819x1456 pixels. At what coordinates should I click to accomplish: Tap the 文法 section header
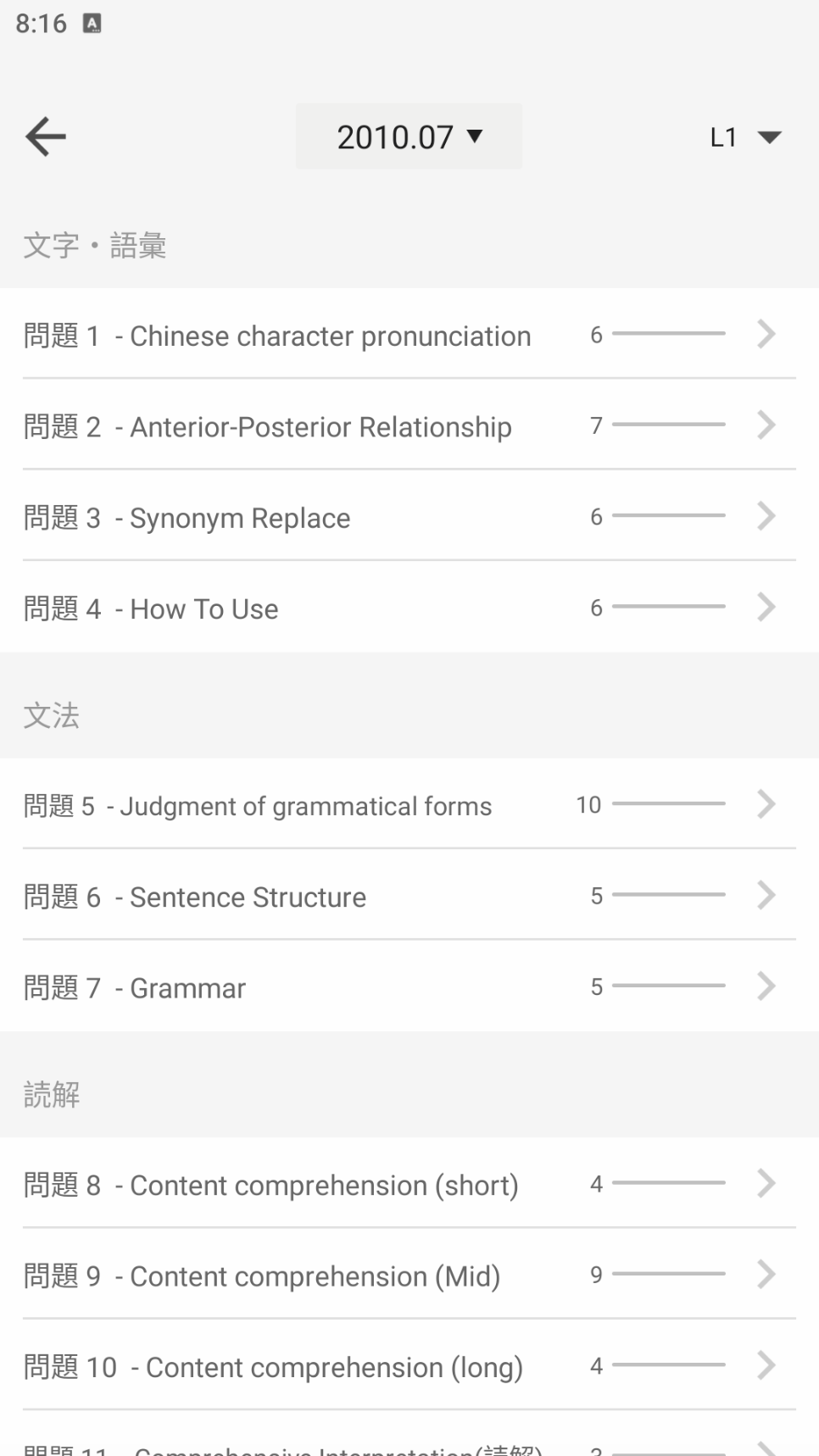coord(51,716)
